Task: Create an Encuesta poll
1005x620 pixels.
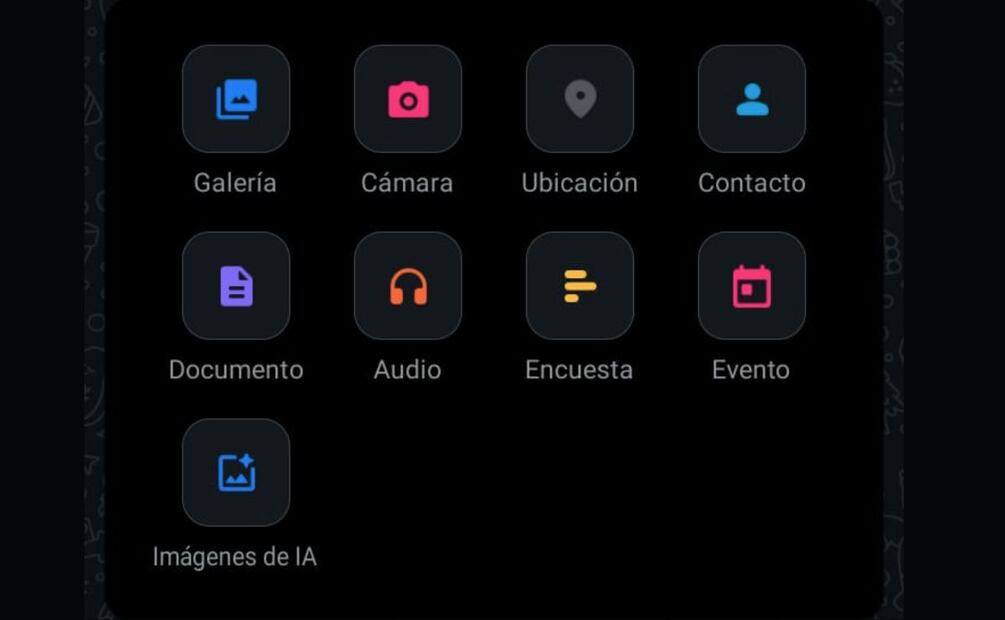Action: (x=580, y=286)
